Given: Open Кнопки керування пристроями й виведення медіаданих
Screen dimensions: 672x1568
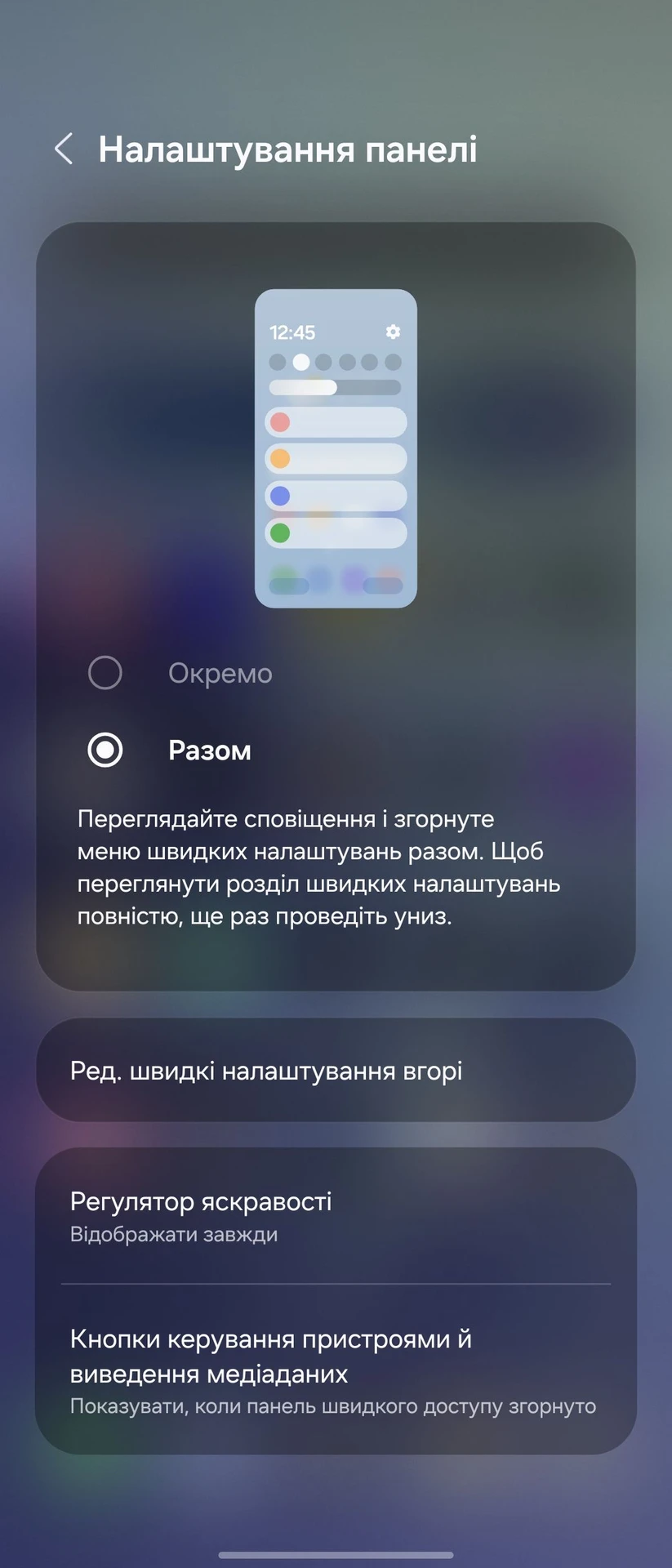Looking at the screenshot, I should [335, 1370].
